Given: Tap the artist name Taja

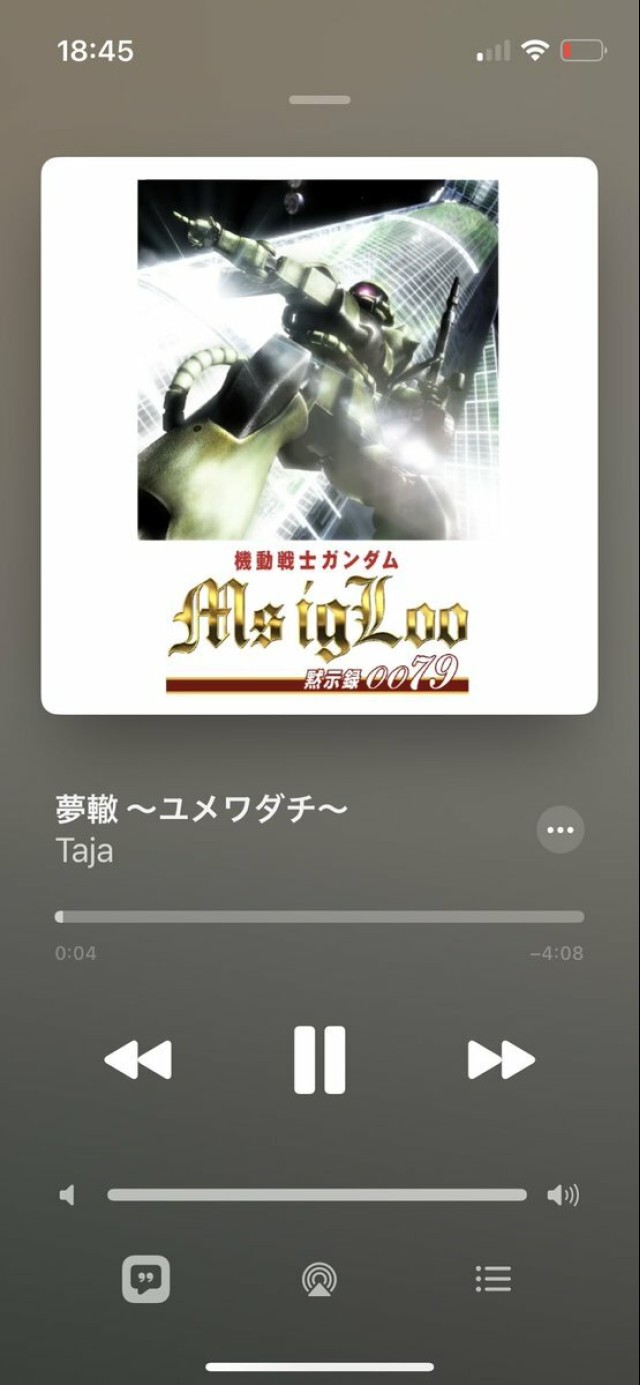Looking at the screenshot, I should tap(85, 852).
